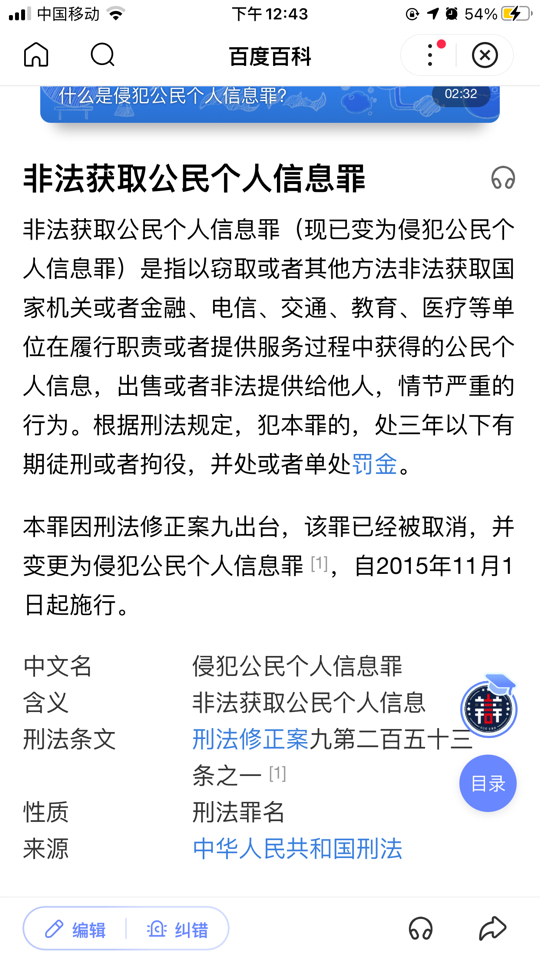Play the video 什么是侵犯公民个人信息罪

270,103
